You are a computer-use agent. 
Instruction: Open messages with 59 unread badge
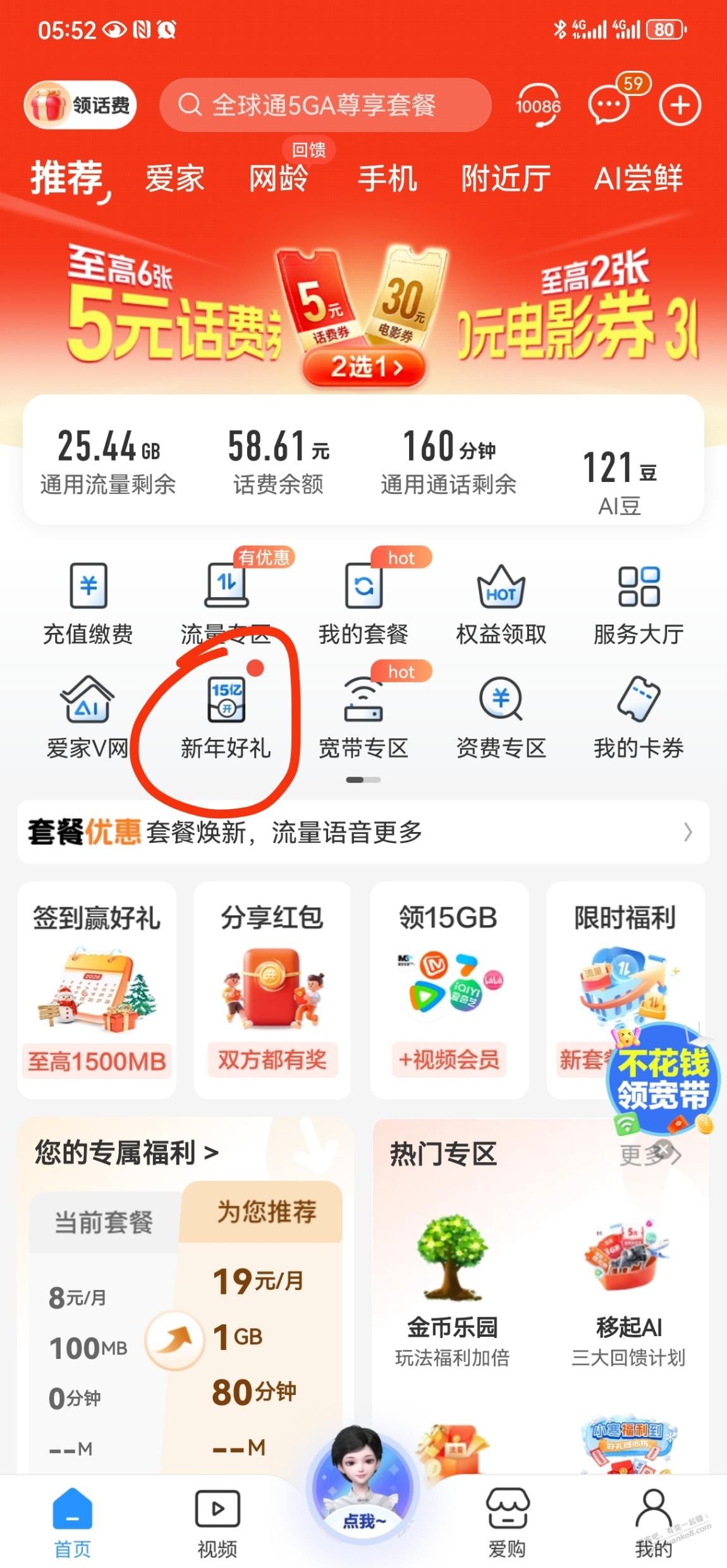click(x=609, y=105)
